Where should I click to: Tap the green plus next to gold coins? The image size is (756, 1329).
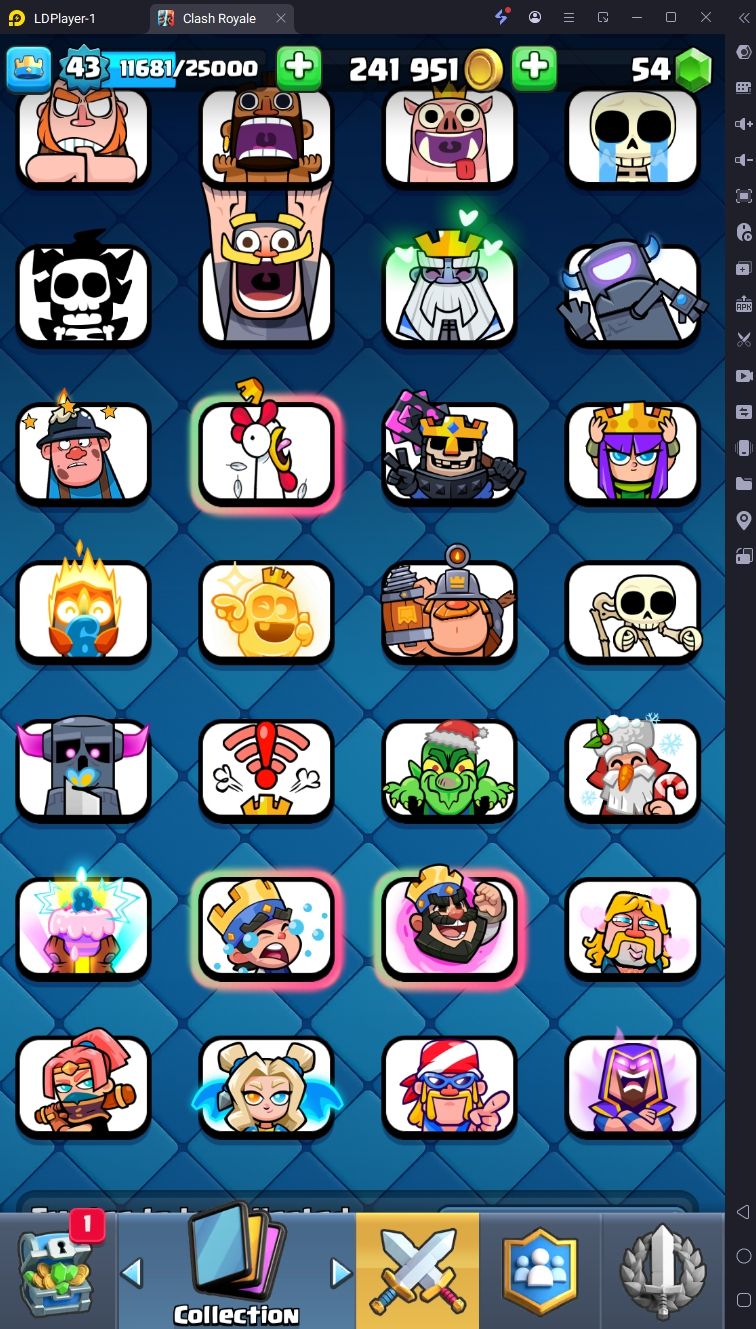point(534,68)
